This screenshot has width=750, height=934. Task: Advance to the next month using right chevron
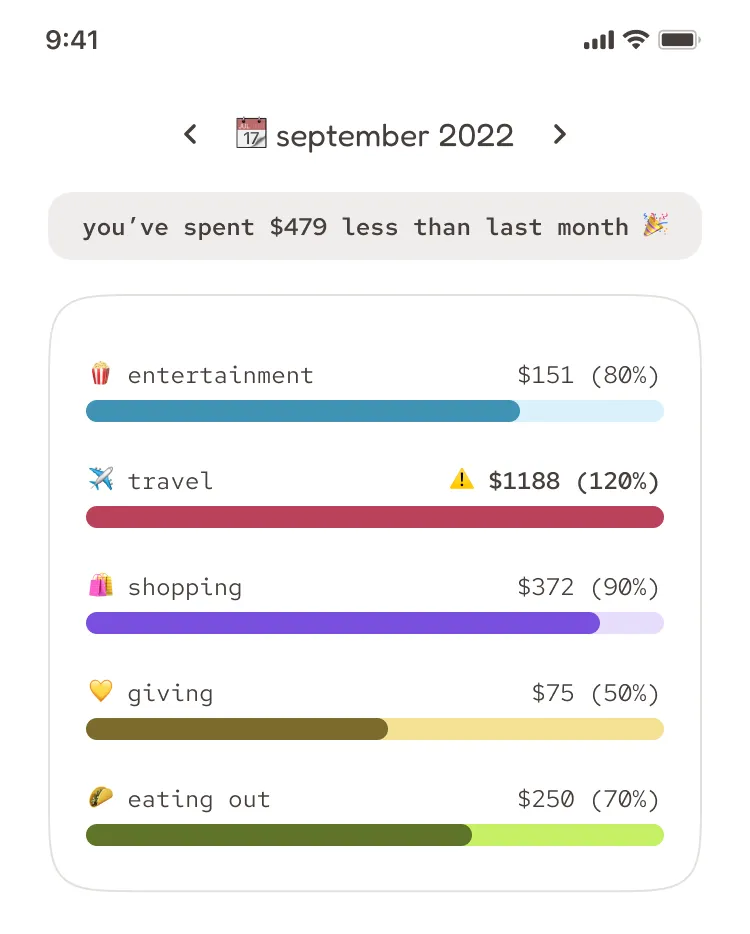click(x=559, y=134)
